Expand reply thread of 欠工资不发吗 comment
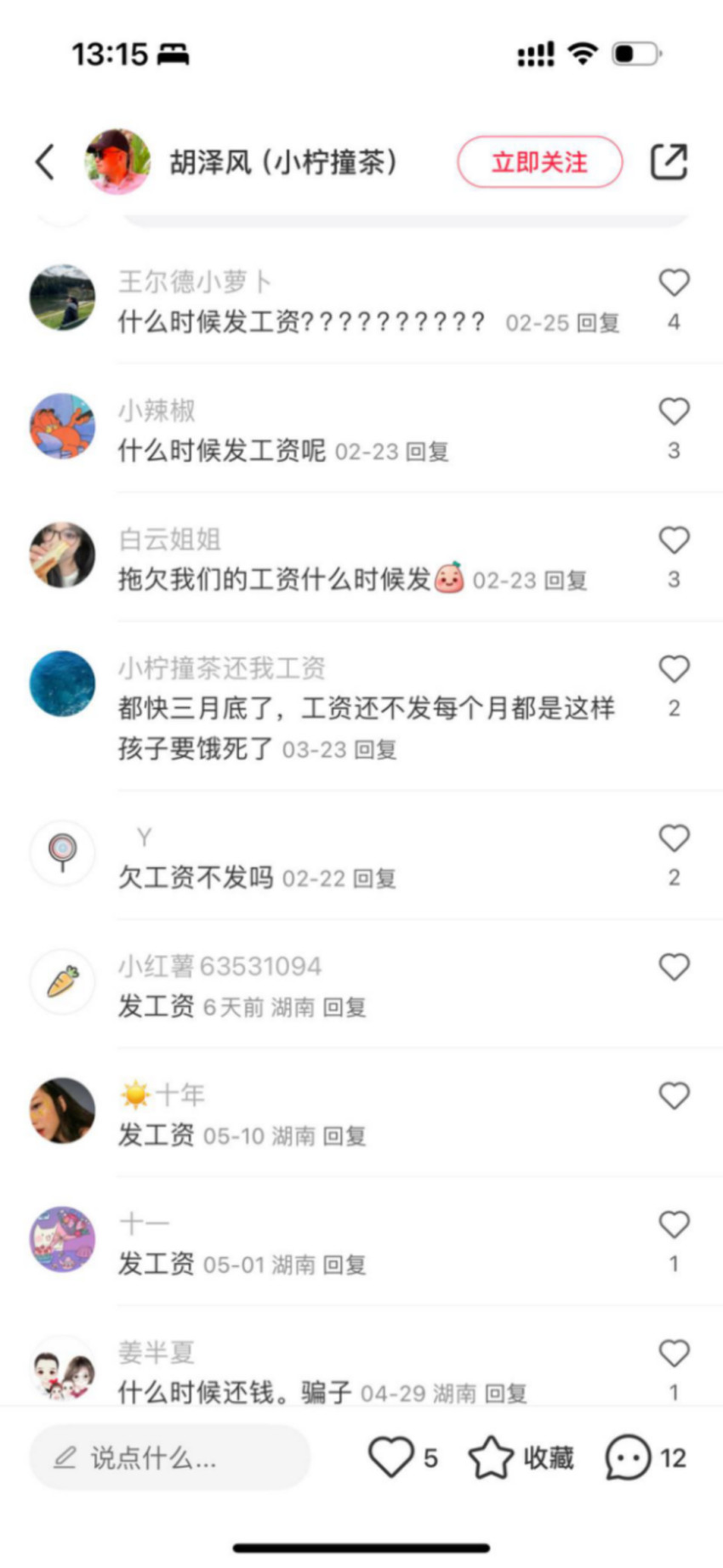723x1568 pixels. click(x=374, y=877)
